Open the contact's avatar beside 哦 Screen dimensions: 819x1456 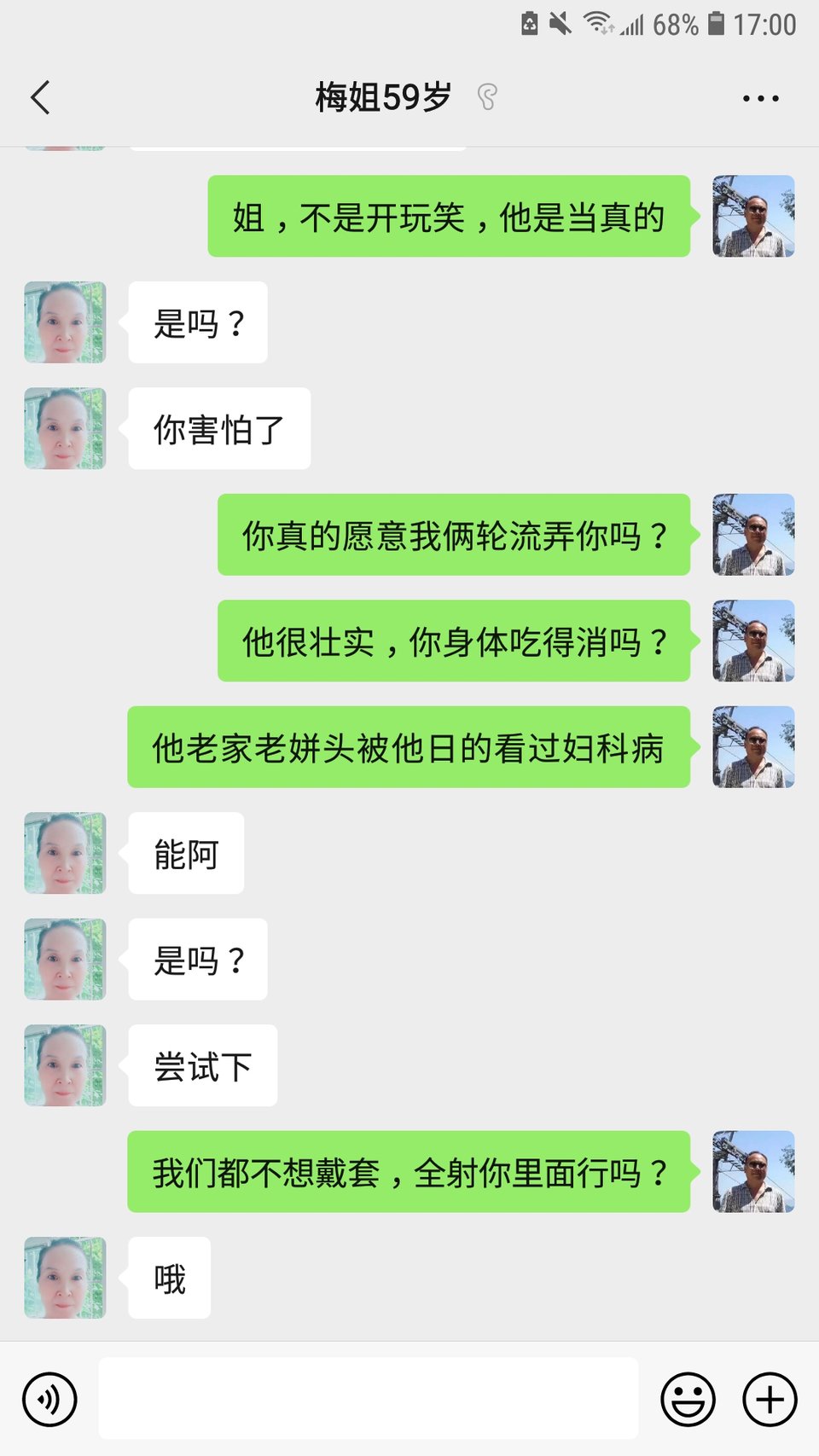(x=65, y=1278)
